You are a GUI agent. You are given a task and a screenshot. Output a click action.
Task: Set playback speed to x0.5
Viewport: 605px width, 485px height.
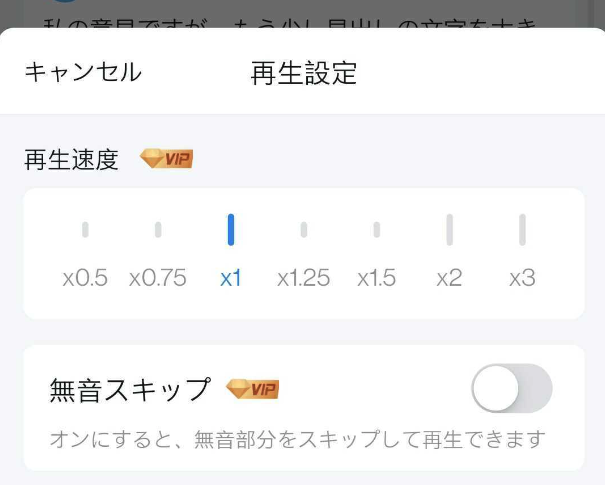click(x=85, y=252)
